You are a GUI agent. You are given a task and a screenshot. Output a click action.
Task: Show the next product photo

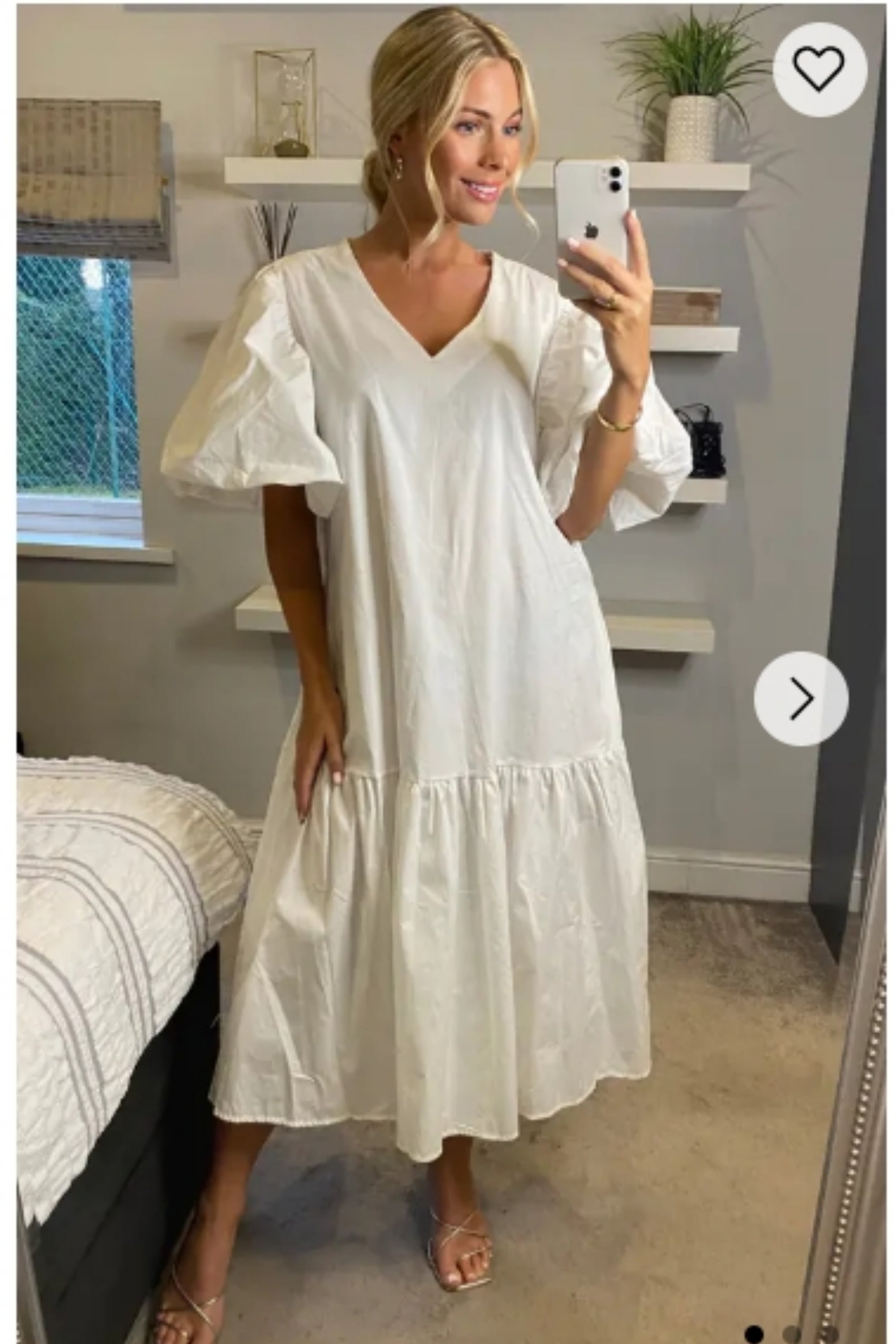click(x=801, y=698)
